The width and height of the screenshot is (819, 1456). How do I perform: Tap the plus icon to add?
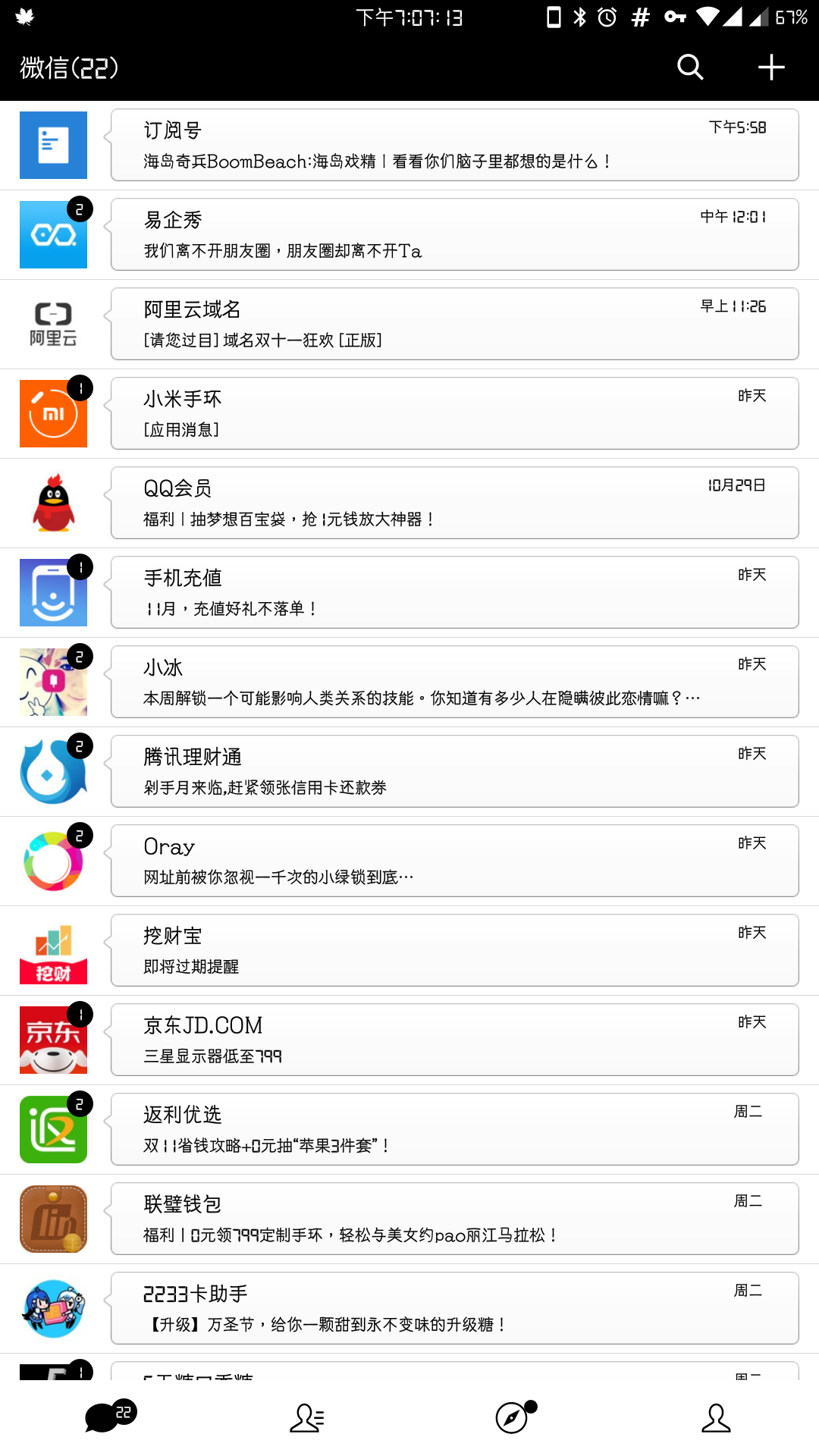(771, 67)
